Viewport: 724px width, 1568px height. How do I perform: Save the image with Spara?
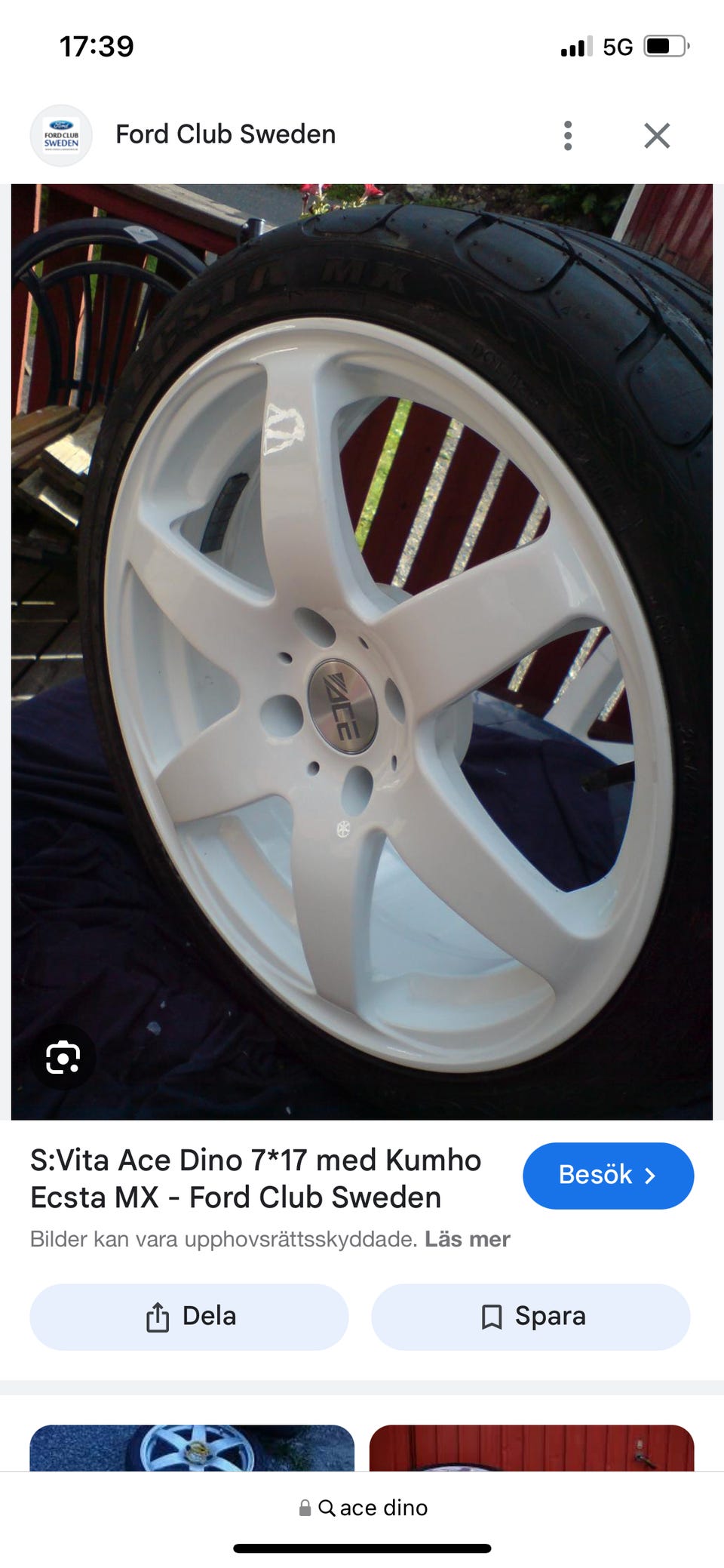[531, 1317]
